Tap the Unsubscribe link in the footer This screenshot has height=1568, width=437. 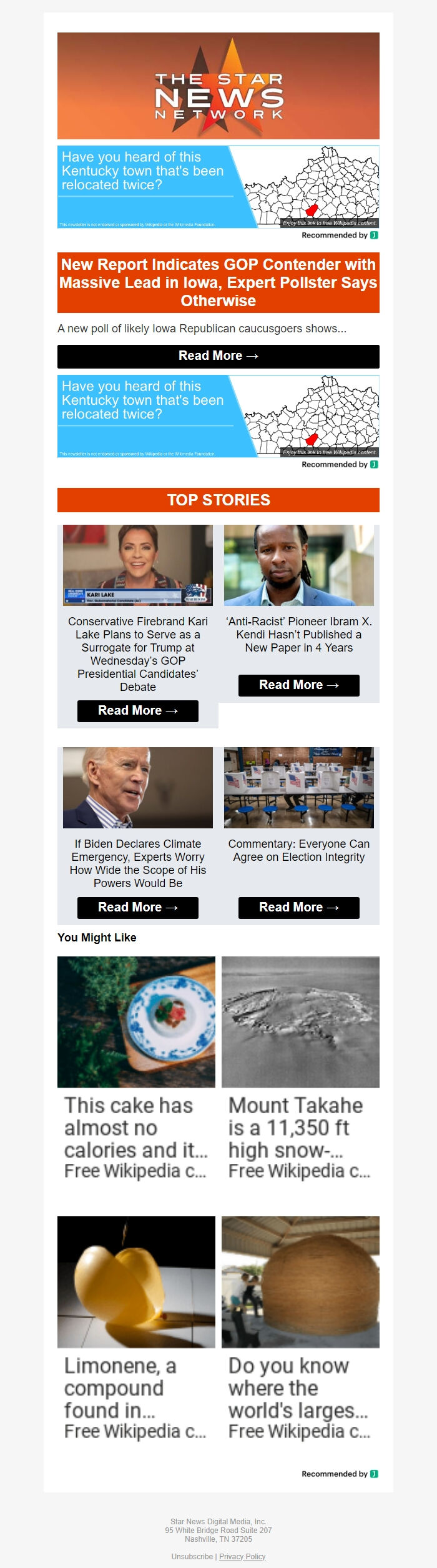192,1556
